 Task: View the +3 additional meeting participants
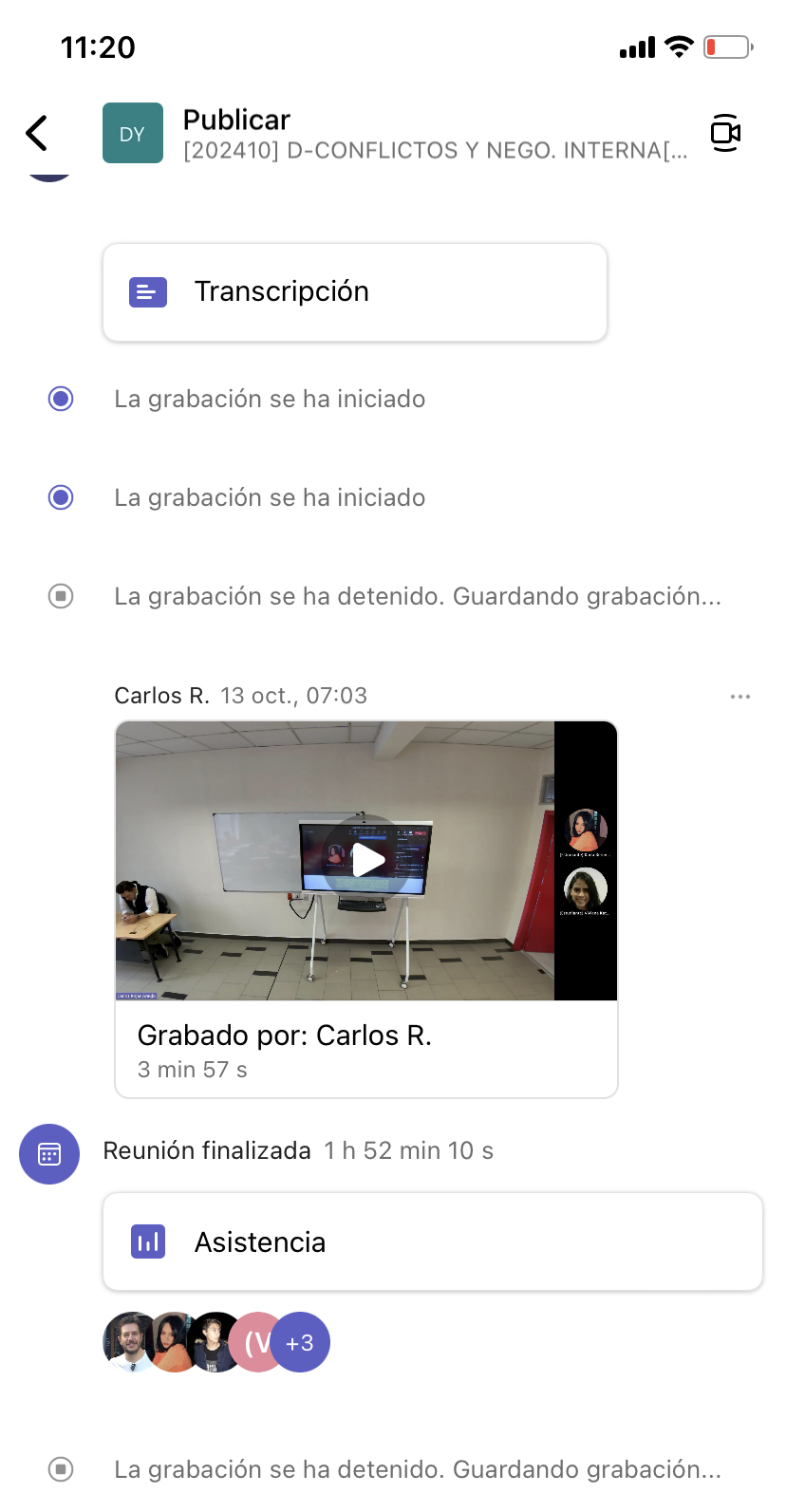[x=301, y=1342]
